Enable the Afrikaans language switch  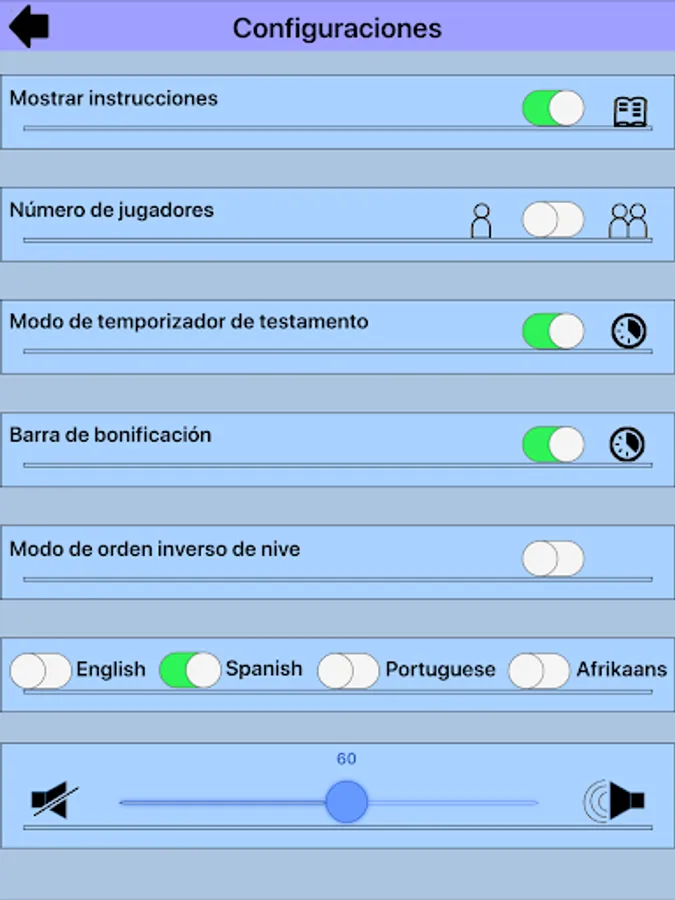(539, 670)
